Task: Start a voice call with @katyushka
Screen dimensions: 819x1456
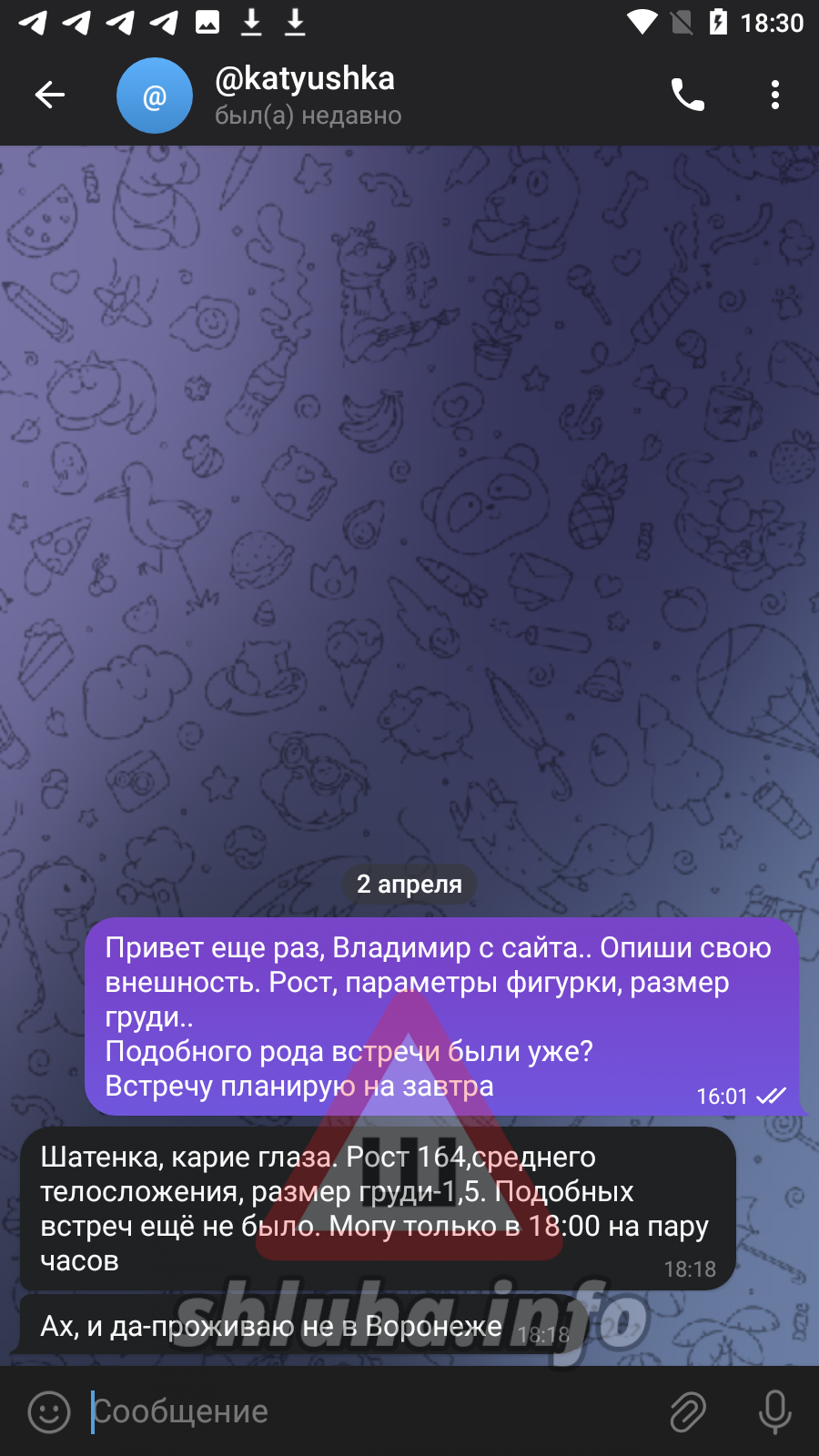Action: (688, 95)
